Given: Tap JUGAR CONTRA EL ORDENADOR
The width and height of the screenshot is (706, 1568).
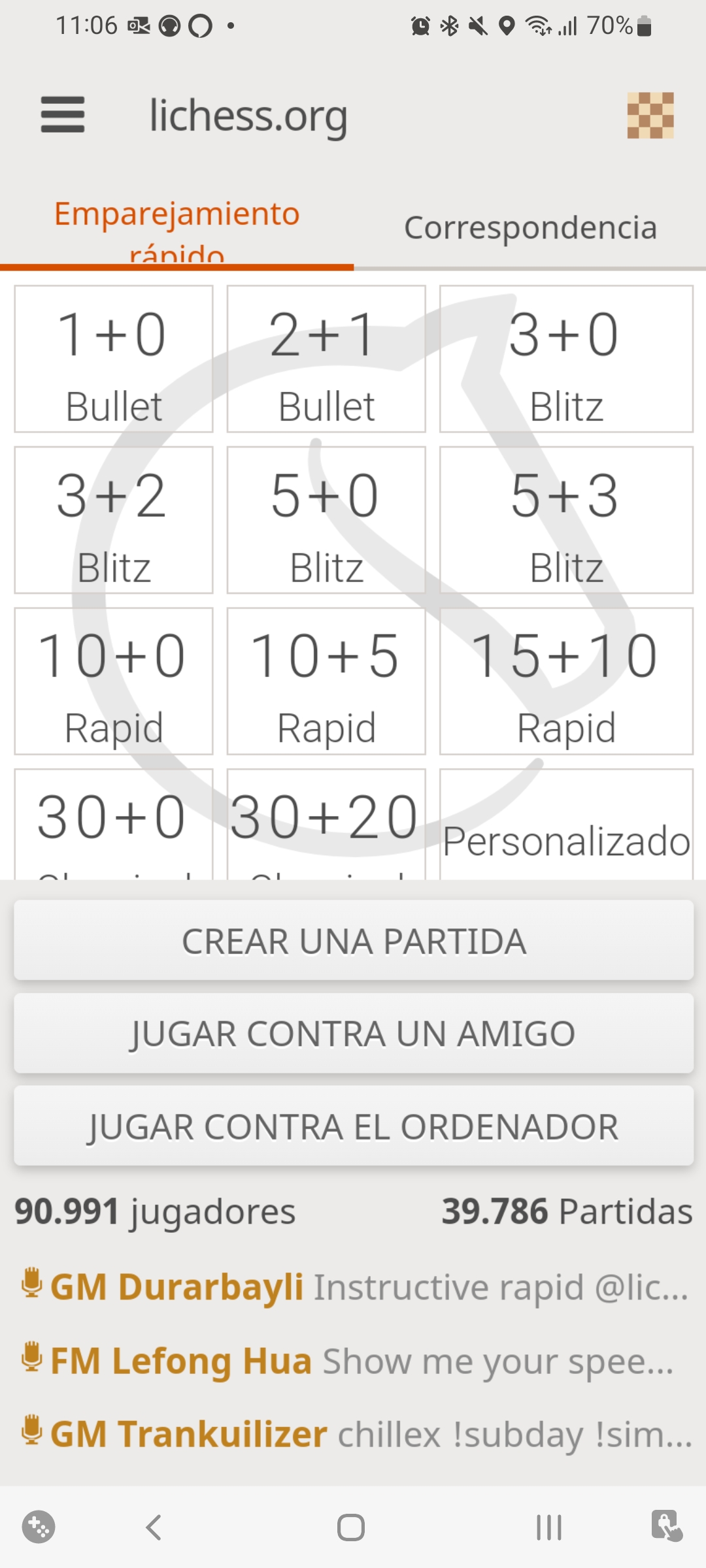Looking at the screenshot, I should click(x=354, y=1126).
